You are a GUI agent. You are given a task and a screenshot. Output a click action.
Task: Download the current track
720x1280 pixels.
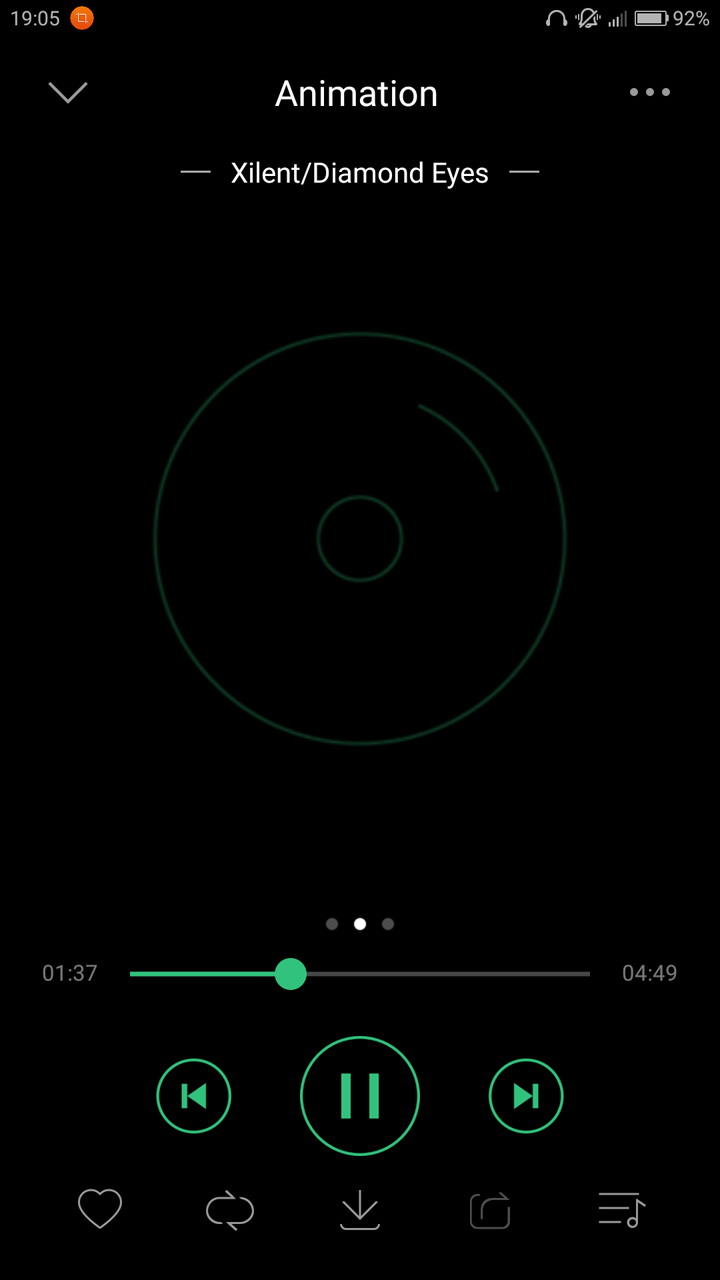(360, 1210)
